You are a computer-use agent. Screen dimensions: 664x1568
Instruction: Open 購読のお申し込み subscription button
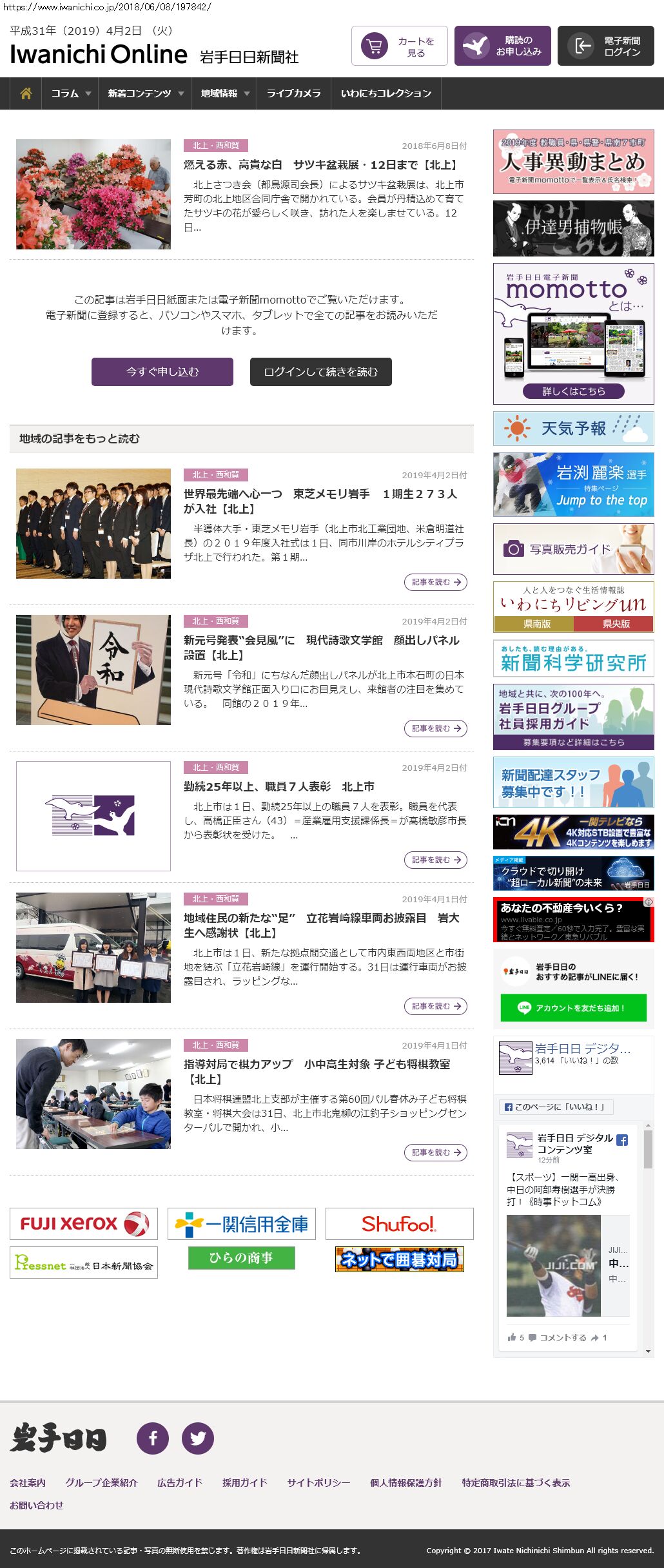[x=502, y=46]
